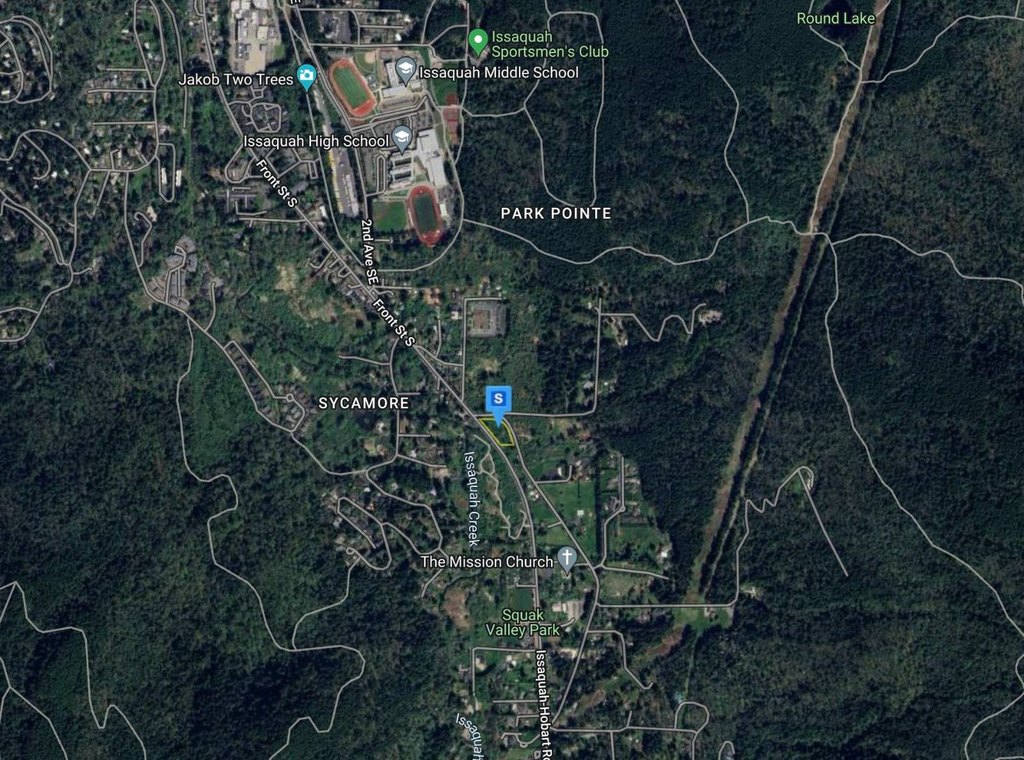Open the Issaquah Sportsmen's Club map pin
1024x760 pixels.
point(478,42)
